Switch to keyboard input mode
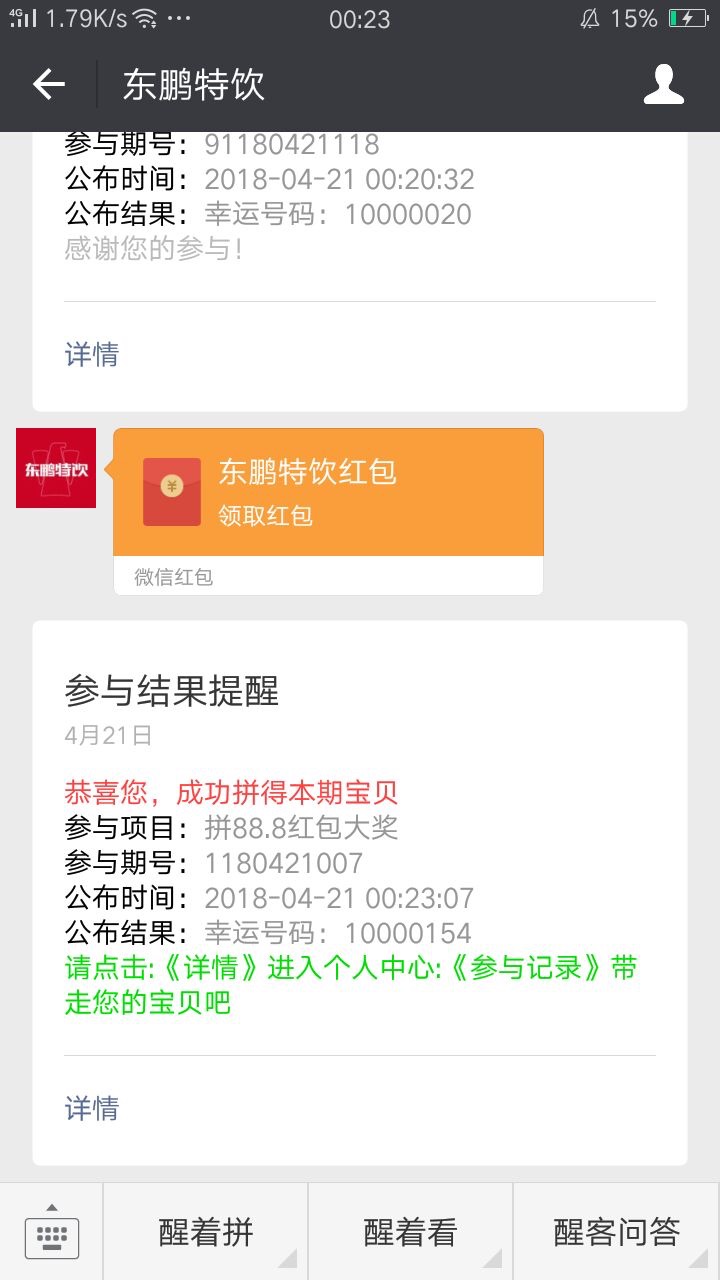Screen dimensions: 720x1280 pos(51,1232)
